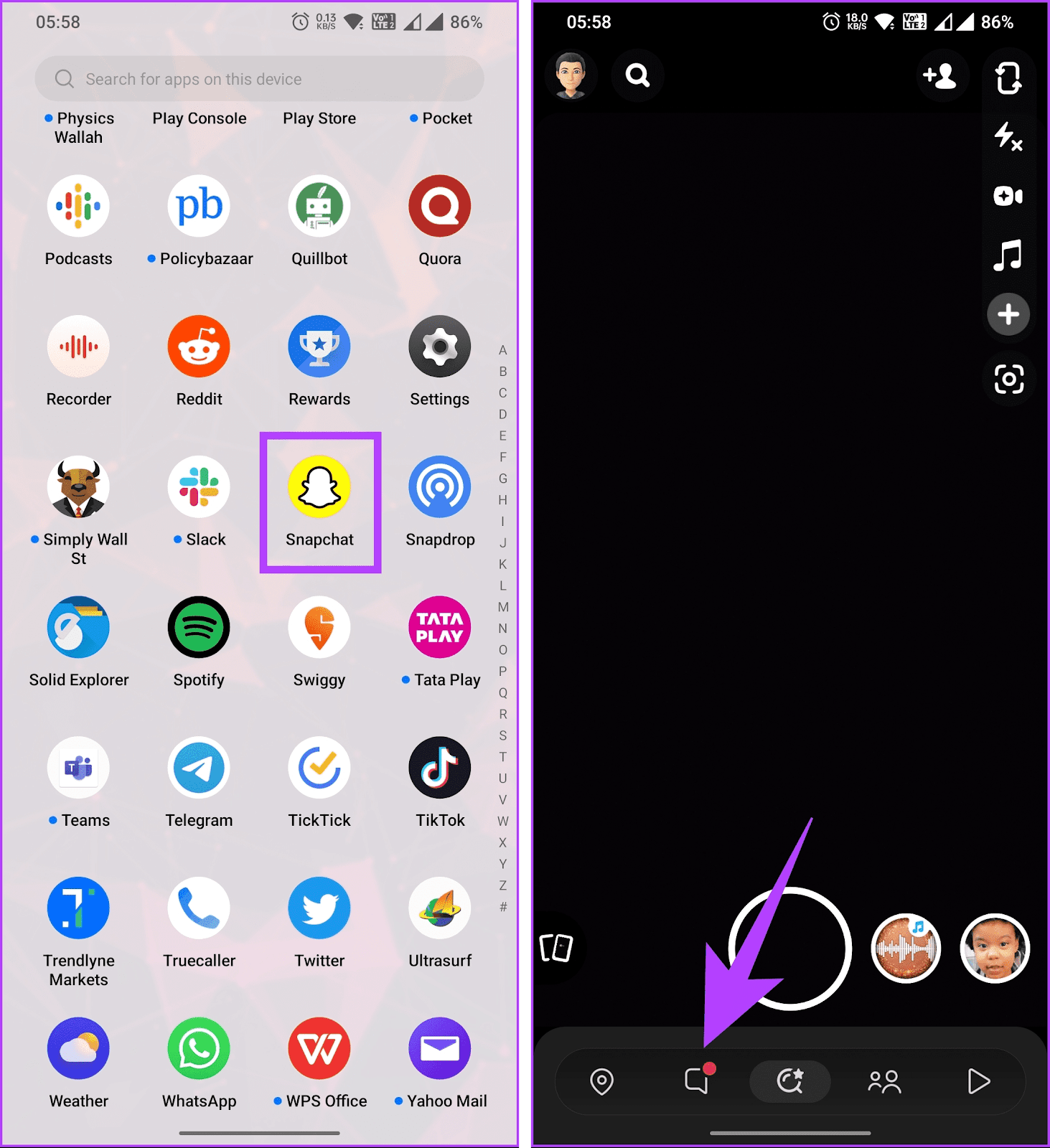Open Snapchat profile avatar

pos(571,75)
